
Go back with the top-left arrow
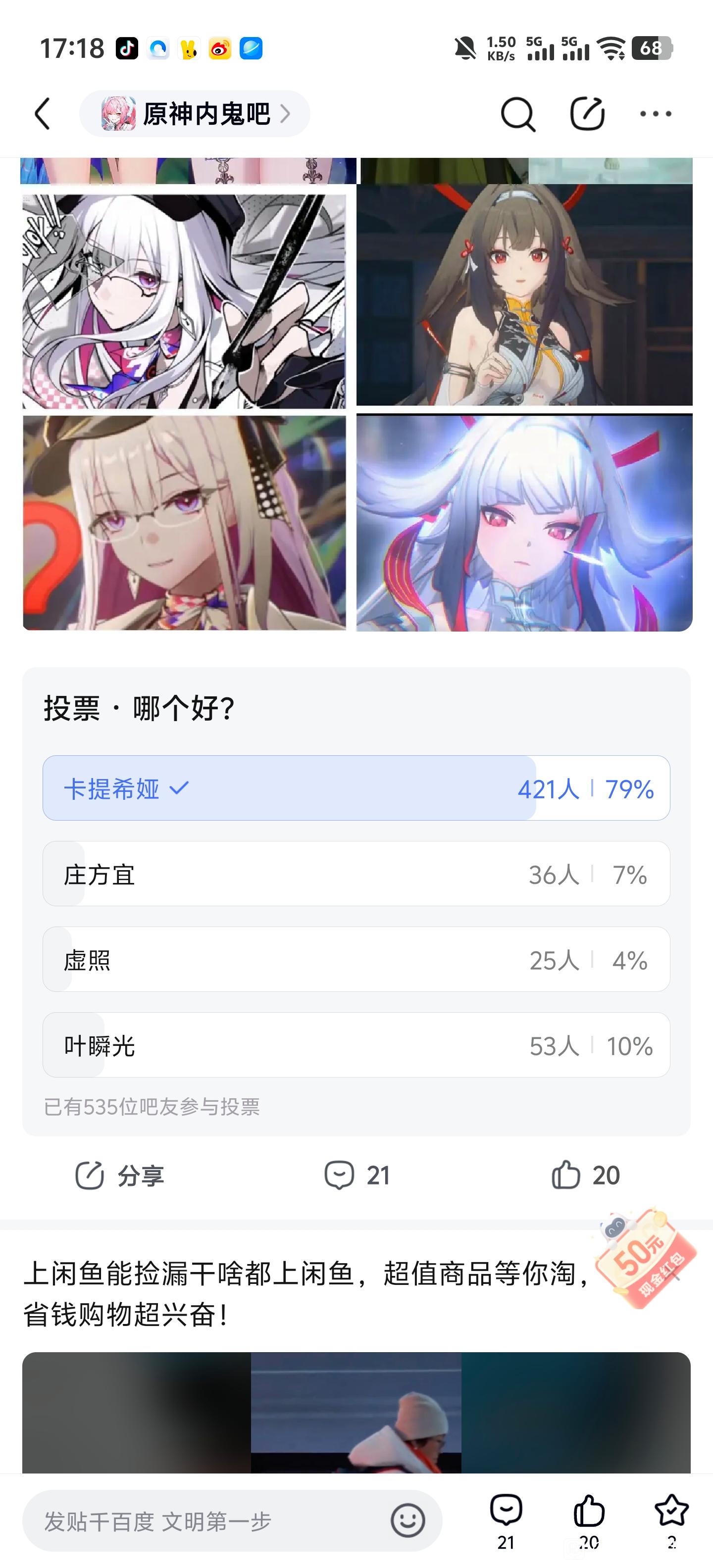pos(43,114)
